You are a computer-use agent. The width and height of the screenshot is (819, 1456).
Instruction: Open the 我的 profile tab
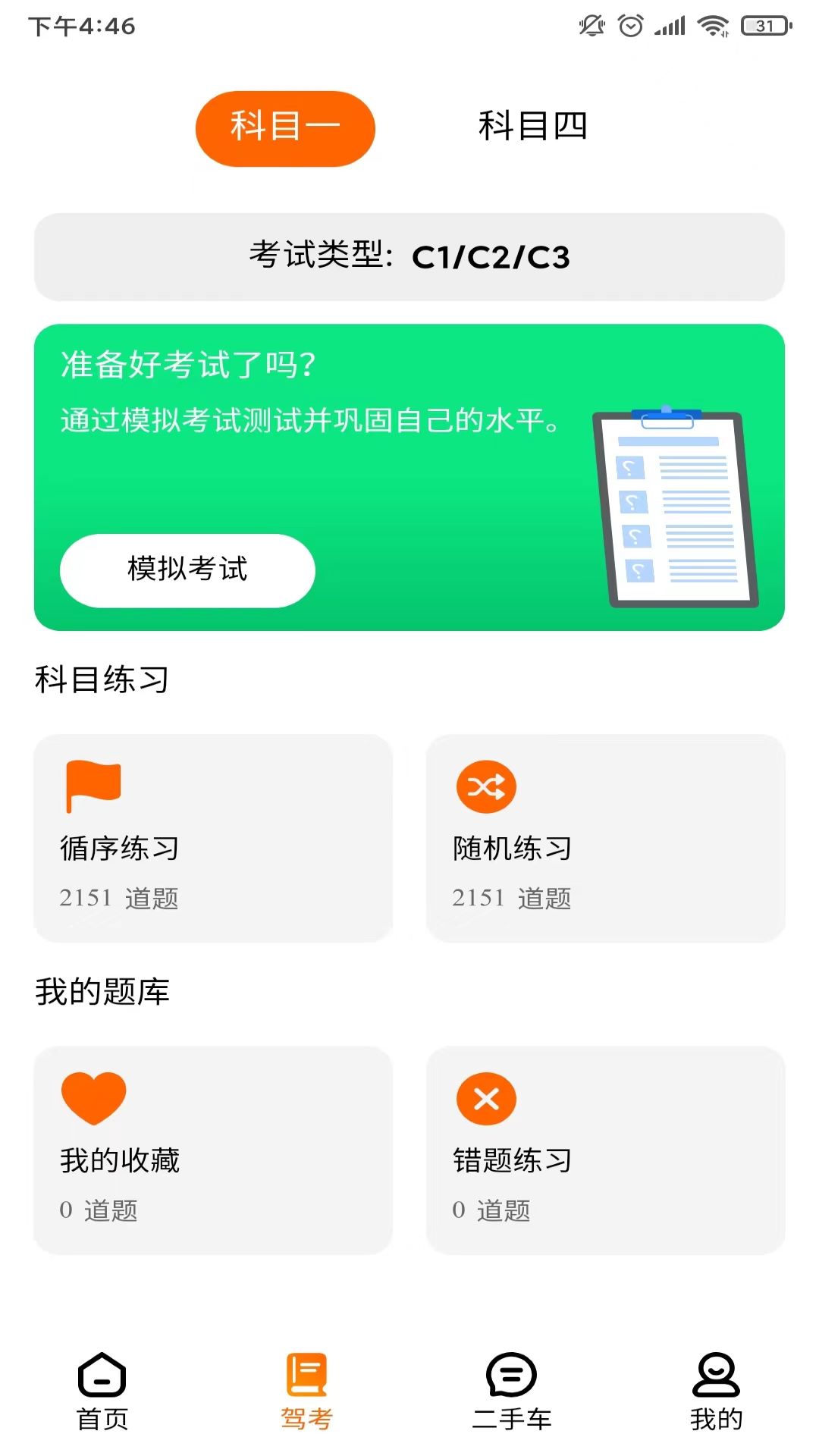(716, 1391)
